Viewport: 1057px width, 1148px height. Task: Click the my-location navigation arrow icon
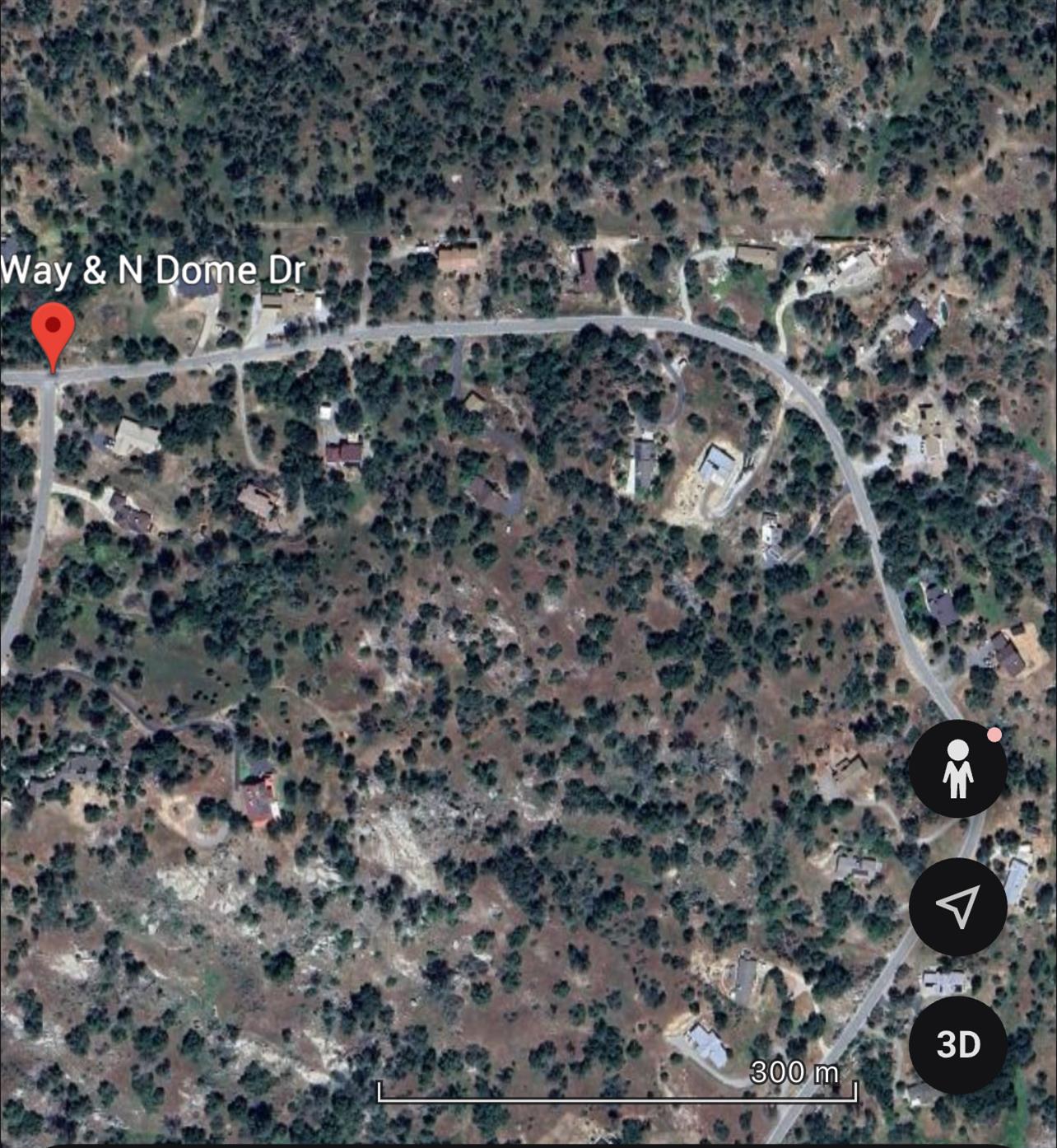click(957, 906)
